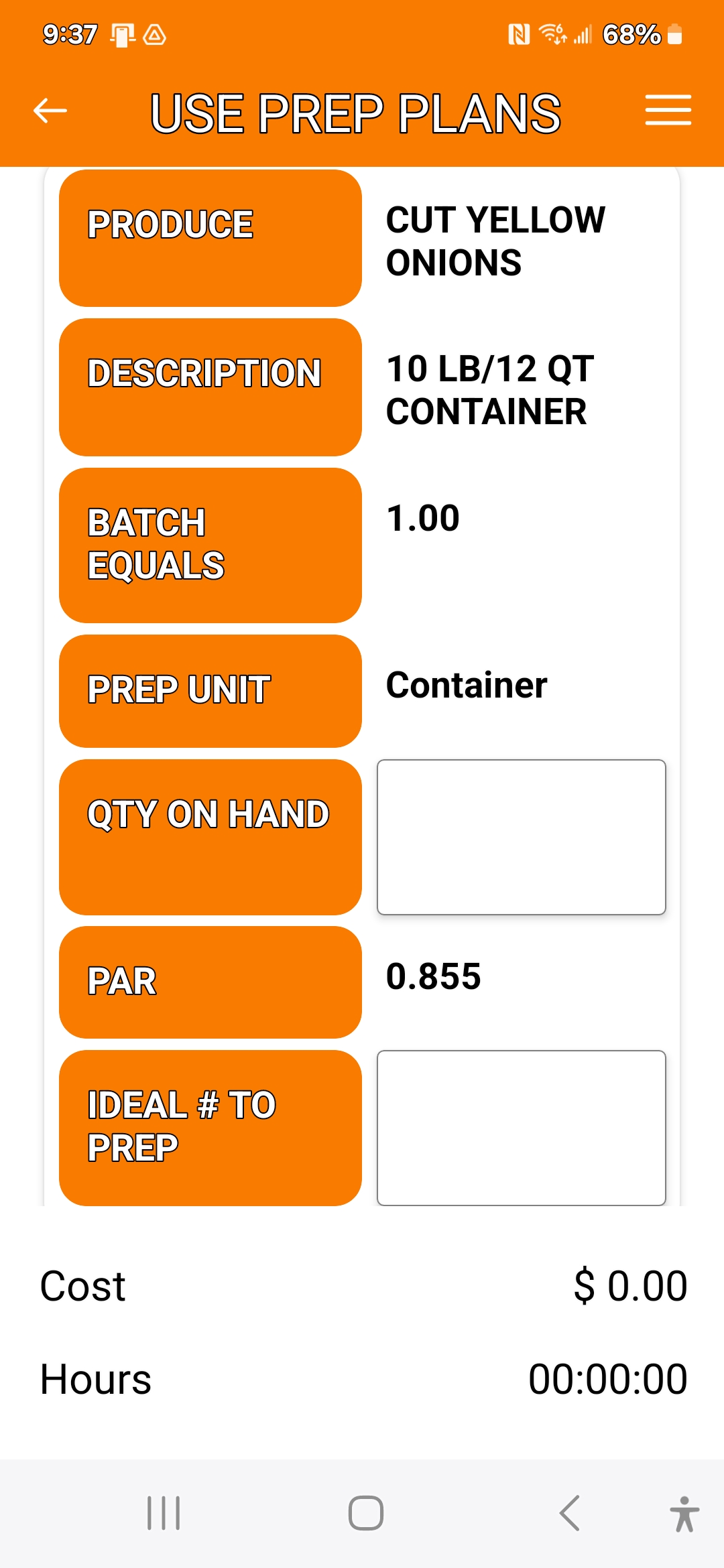Go back using the header arrow

[x=50, y=111]
